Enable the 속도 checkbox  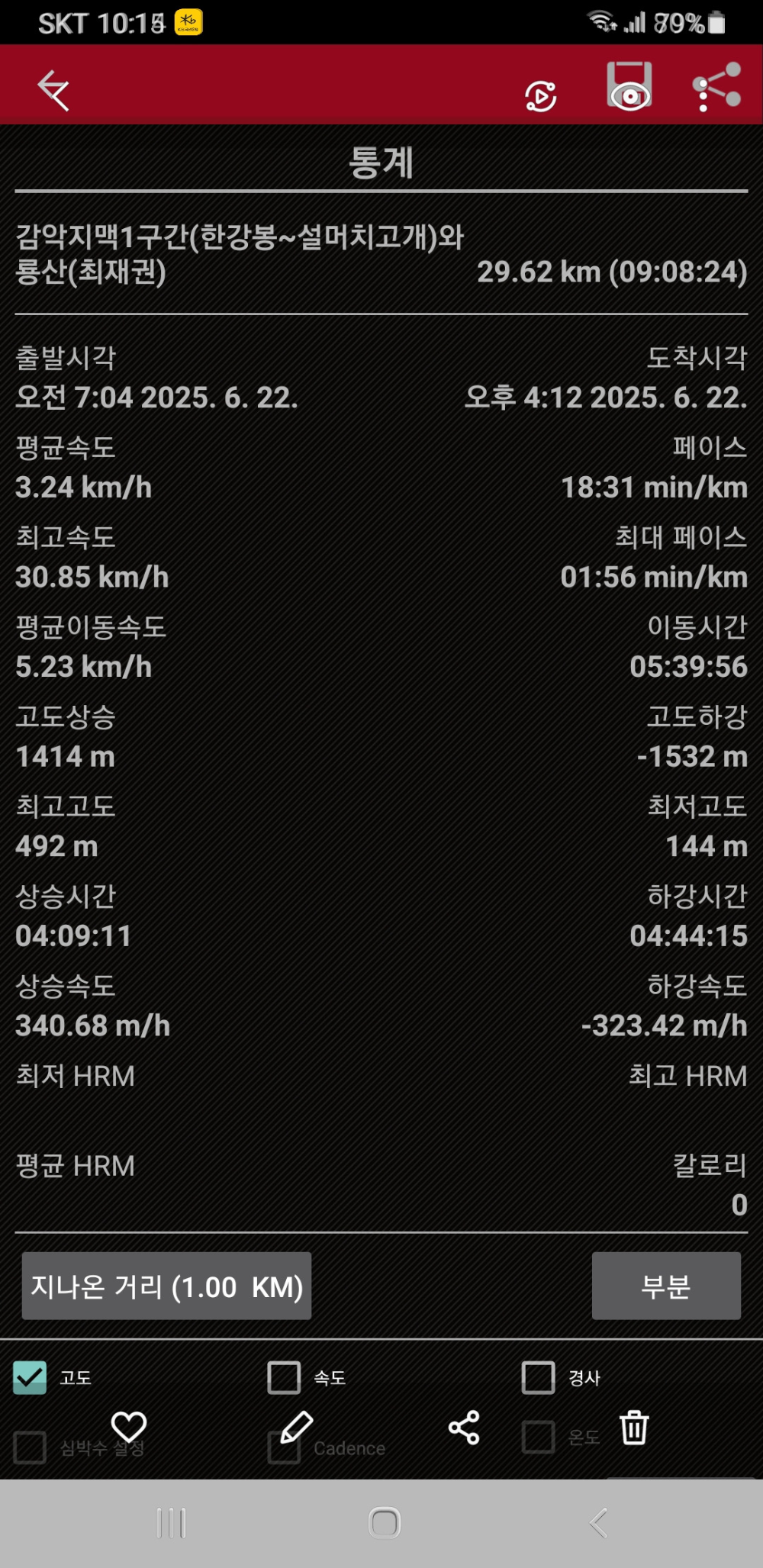pyautogui.click(x=284, y=1377)
